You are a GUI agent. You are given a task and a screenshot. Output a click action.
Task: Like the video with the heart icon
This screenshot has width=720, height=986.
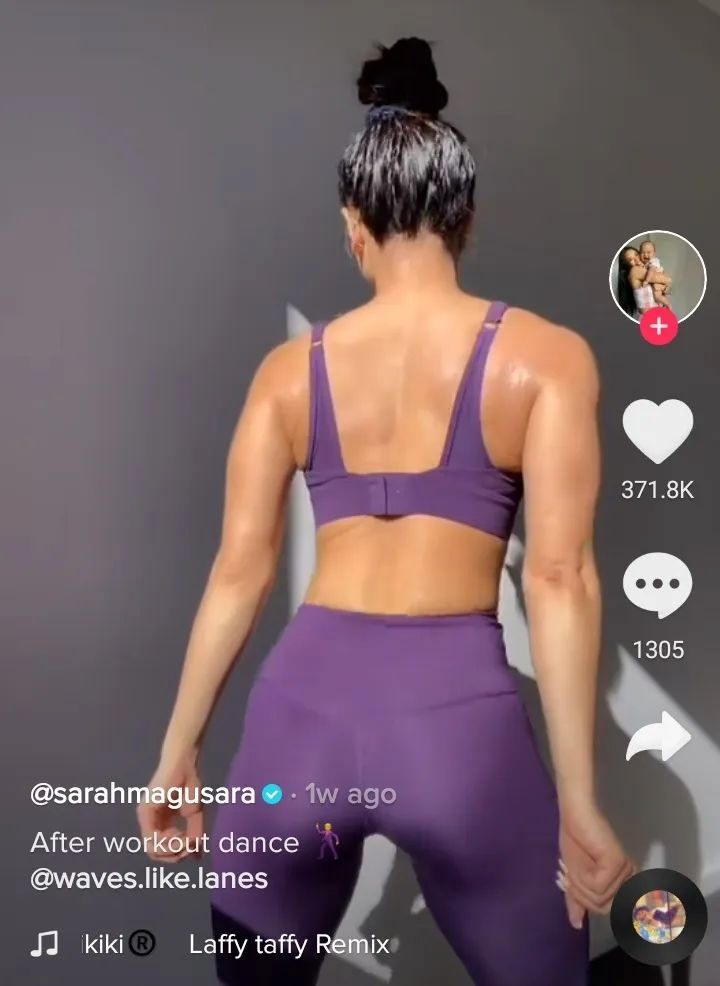click(x=657, y=431)
